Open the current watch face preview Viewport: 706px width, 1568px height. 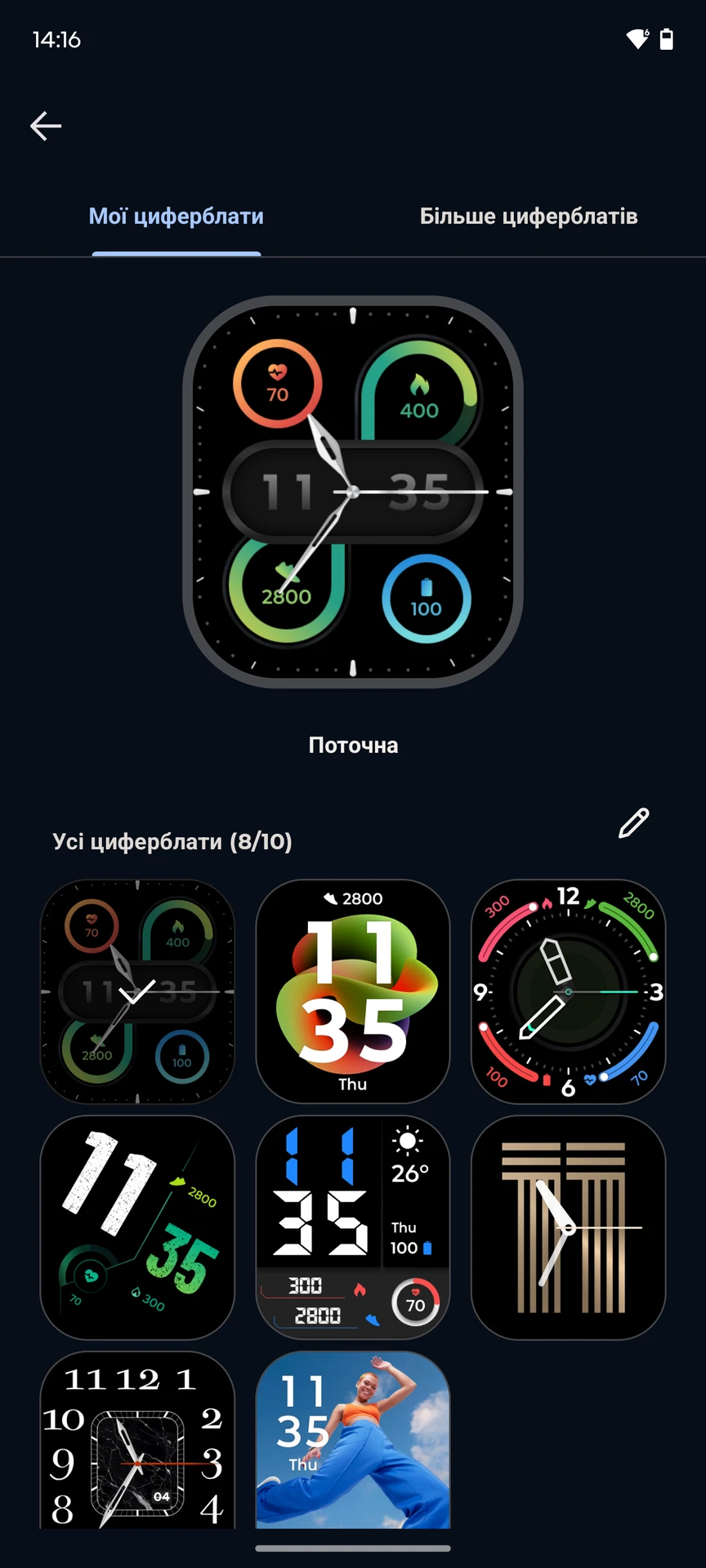[353, 492]
